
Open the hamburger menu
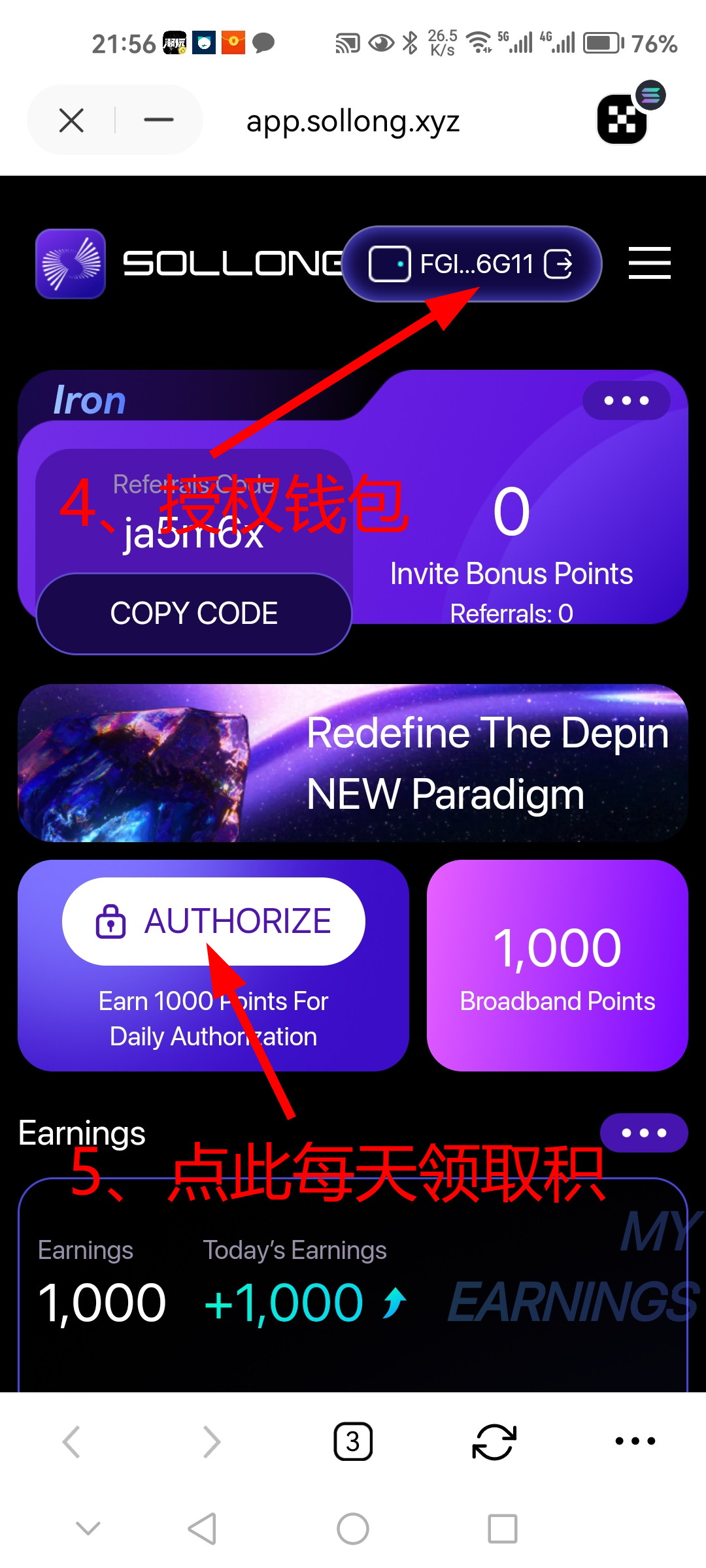[649, 263]
